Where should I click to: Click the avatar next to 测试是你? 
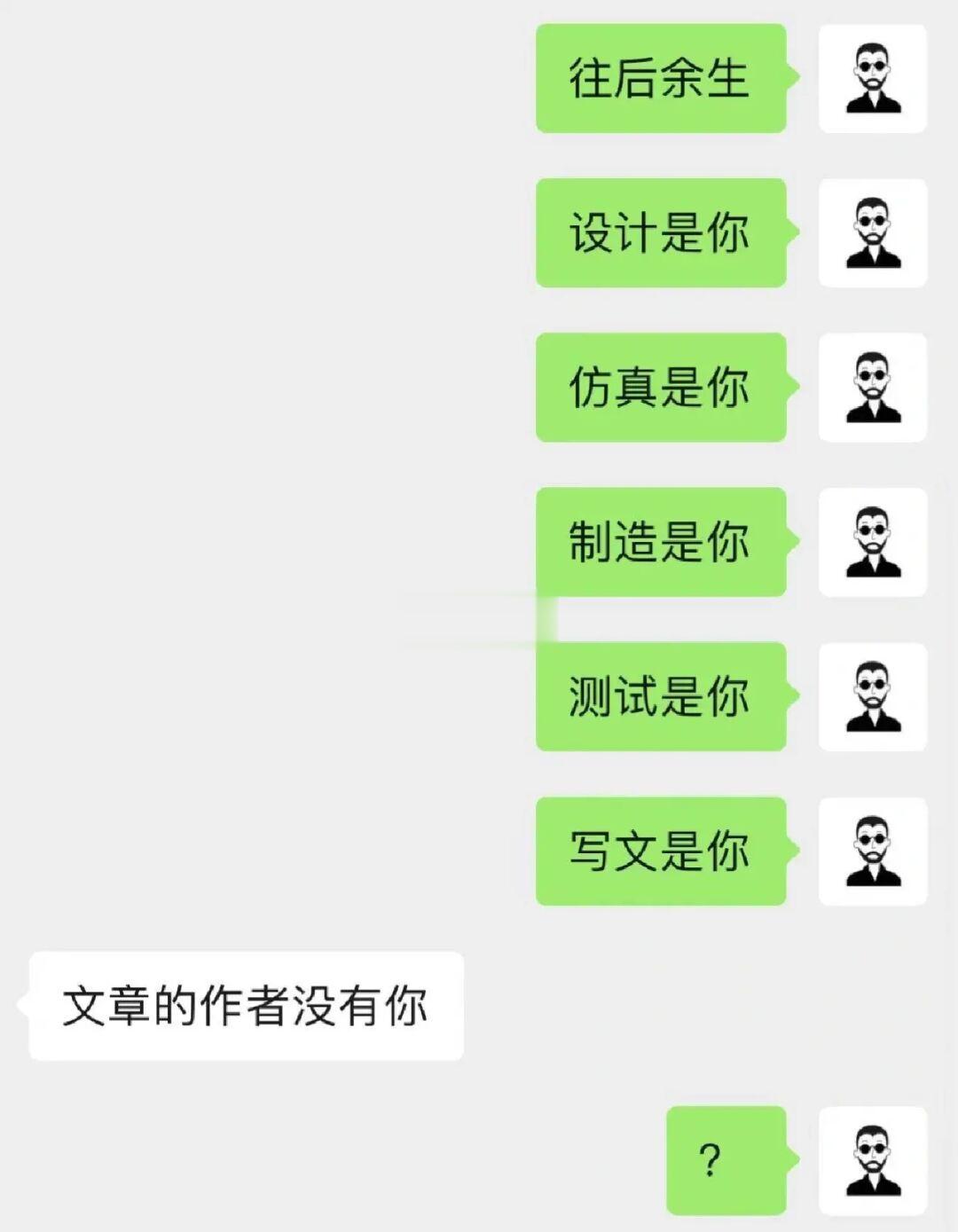(x=873, y=698)
